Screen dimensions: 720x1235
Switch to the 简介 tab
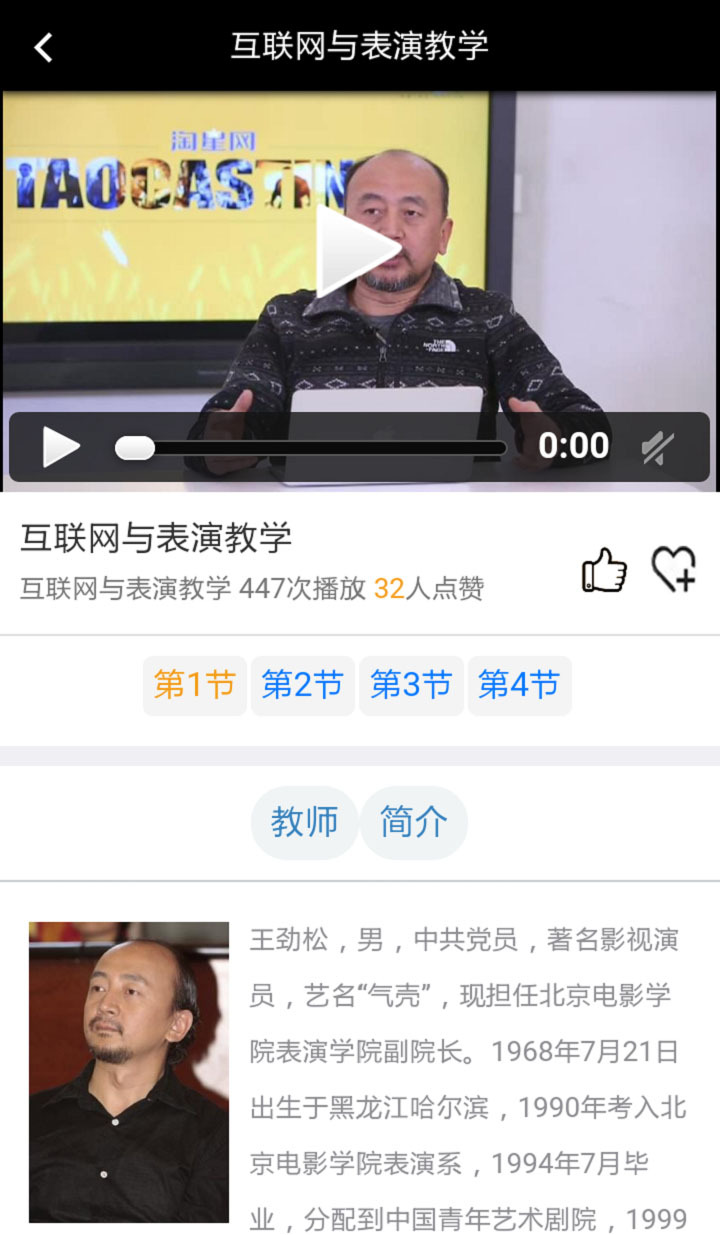coord(413,822)
